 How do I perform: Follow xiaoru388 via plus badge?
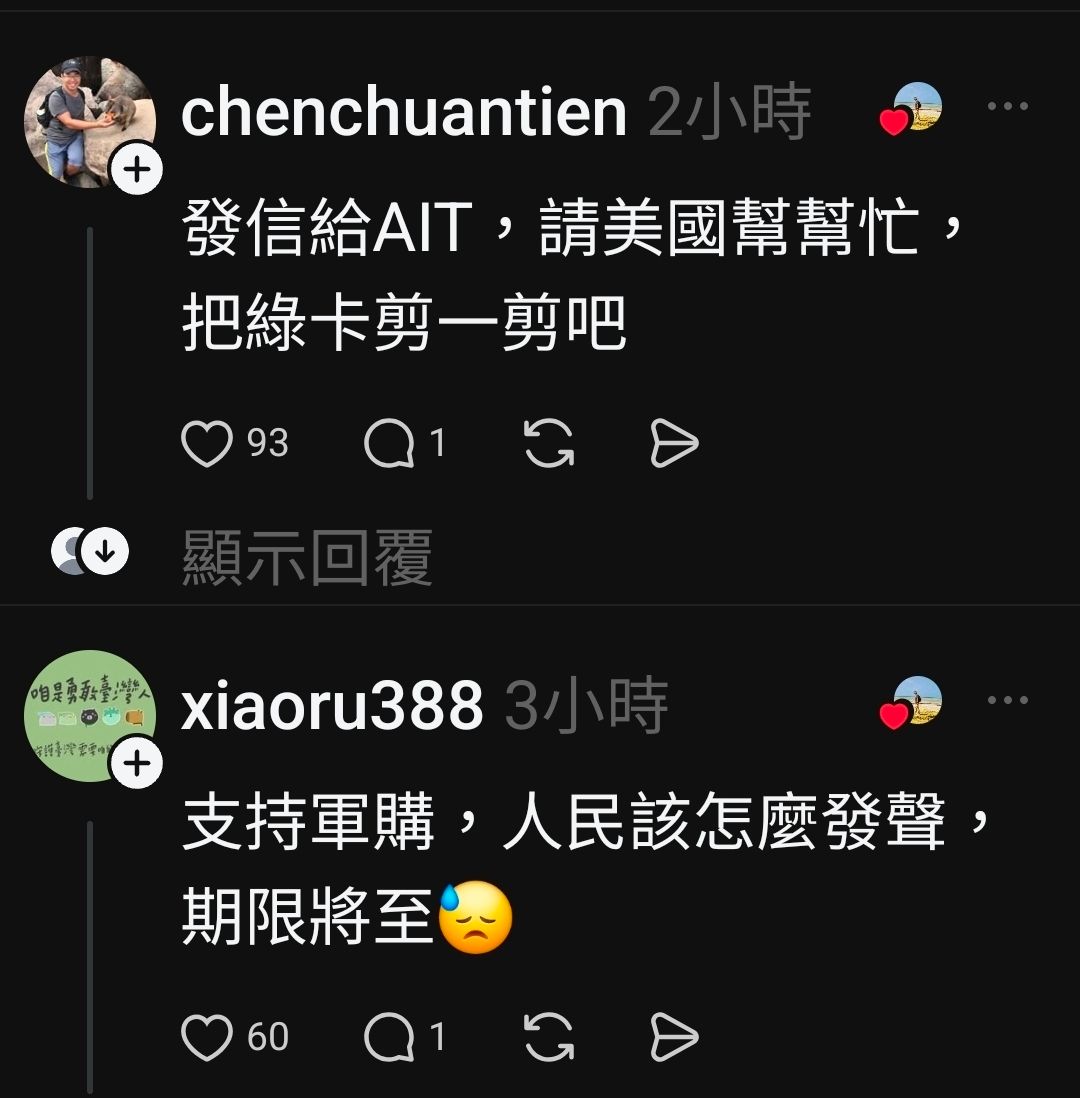pyautogui.click(x=137, y=765)
